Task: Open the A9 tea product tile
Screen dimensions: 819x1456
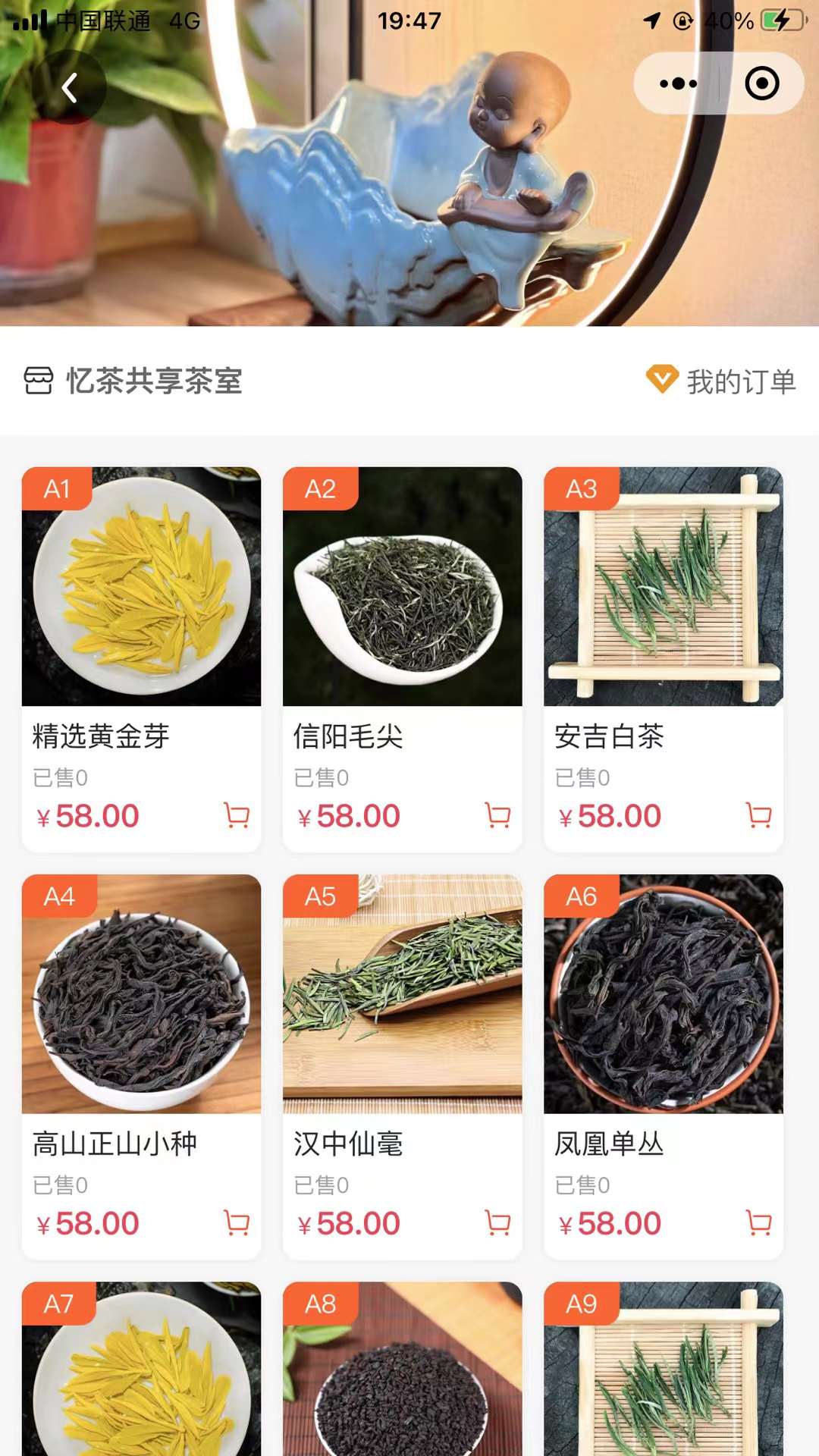Action: click(x=663, y=1373)
